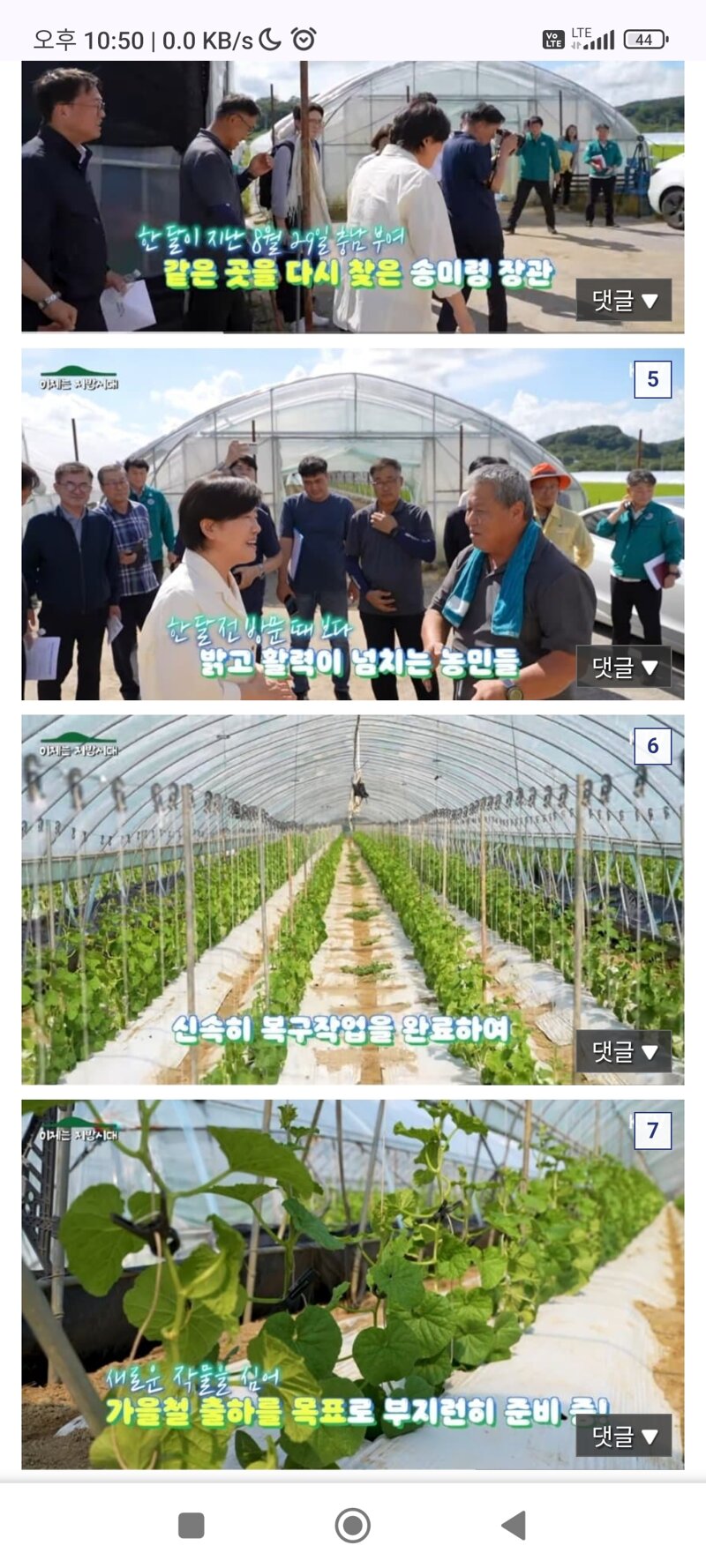Open the recent apps view
Viewport: 706px width, 1568px height.
coord(192,1525)
